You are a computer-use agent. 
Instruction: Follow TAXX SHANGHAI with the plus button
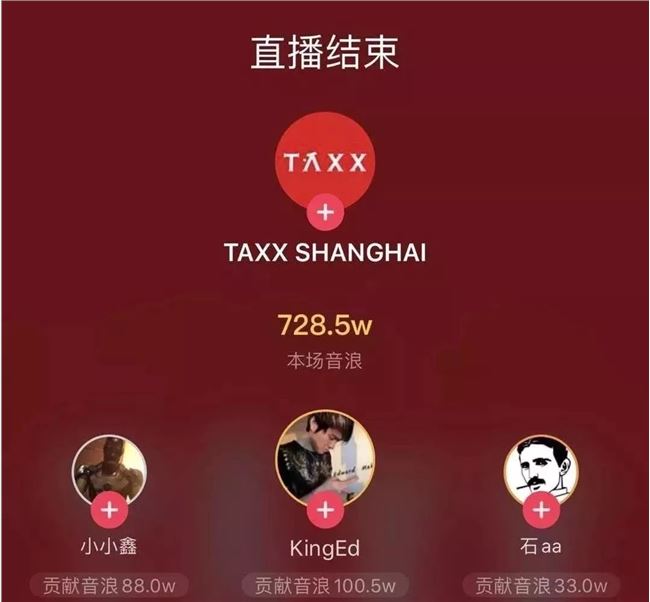tap(324, 213)
